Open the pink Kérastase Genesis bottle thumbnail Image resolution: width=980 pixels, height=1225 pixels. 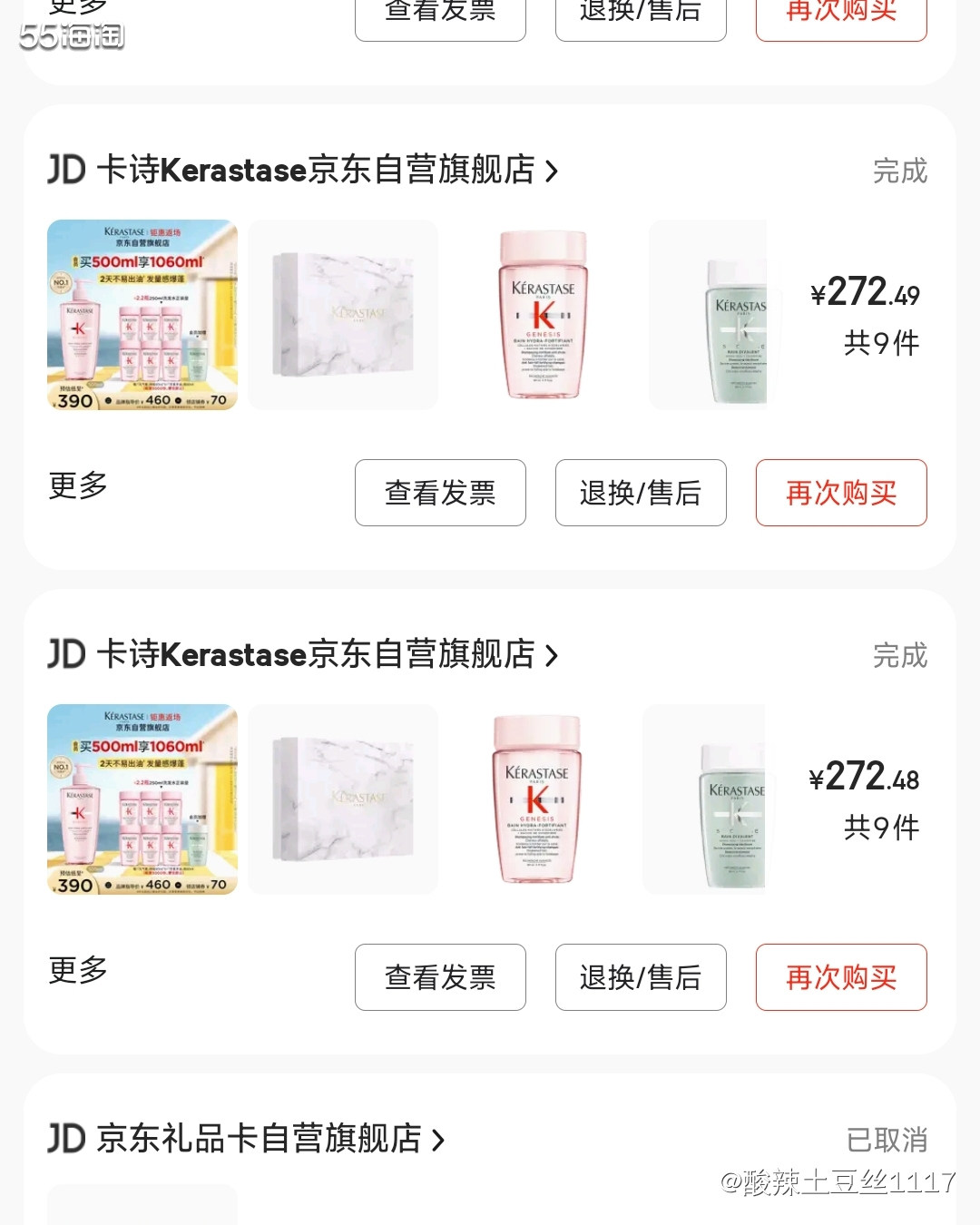[543, 315]
